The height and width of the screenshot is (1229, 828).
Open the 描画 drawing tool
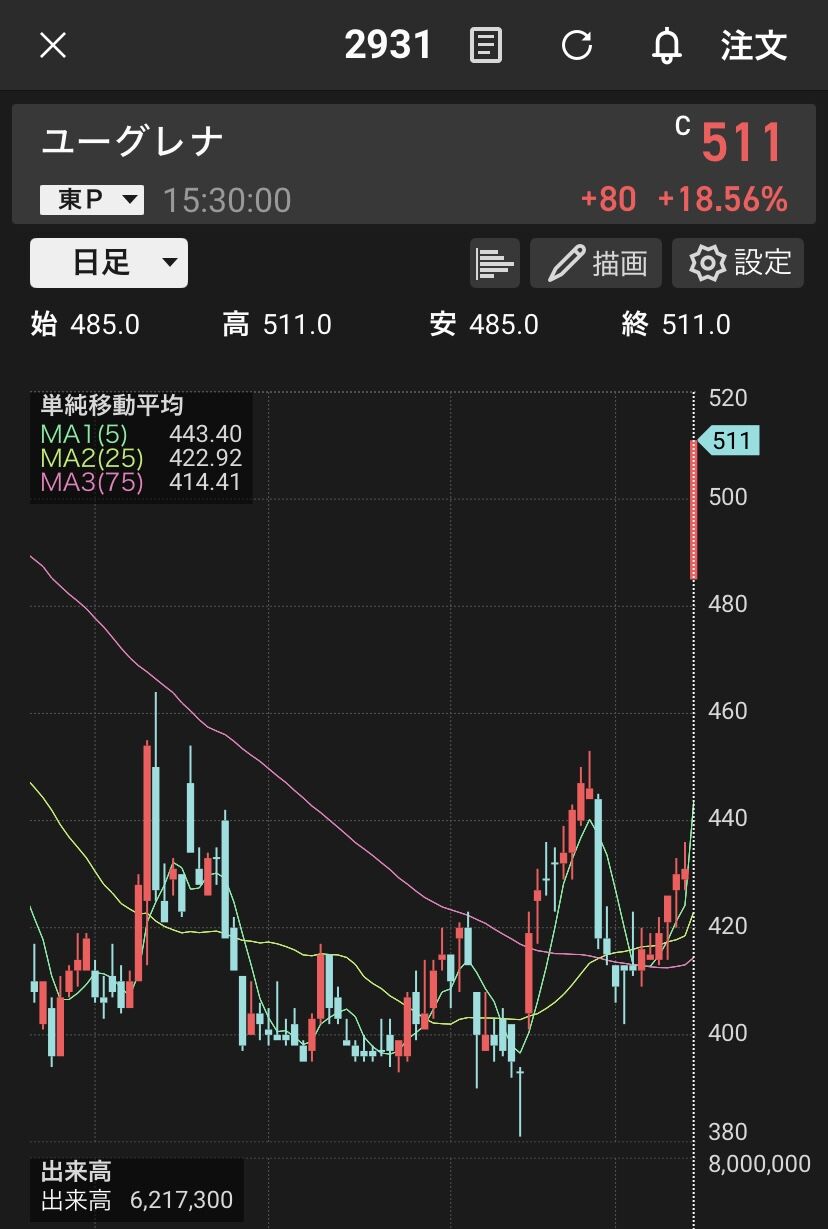click(x=598, y=264)
